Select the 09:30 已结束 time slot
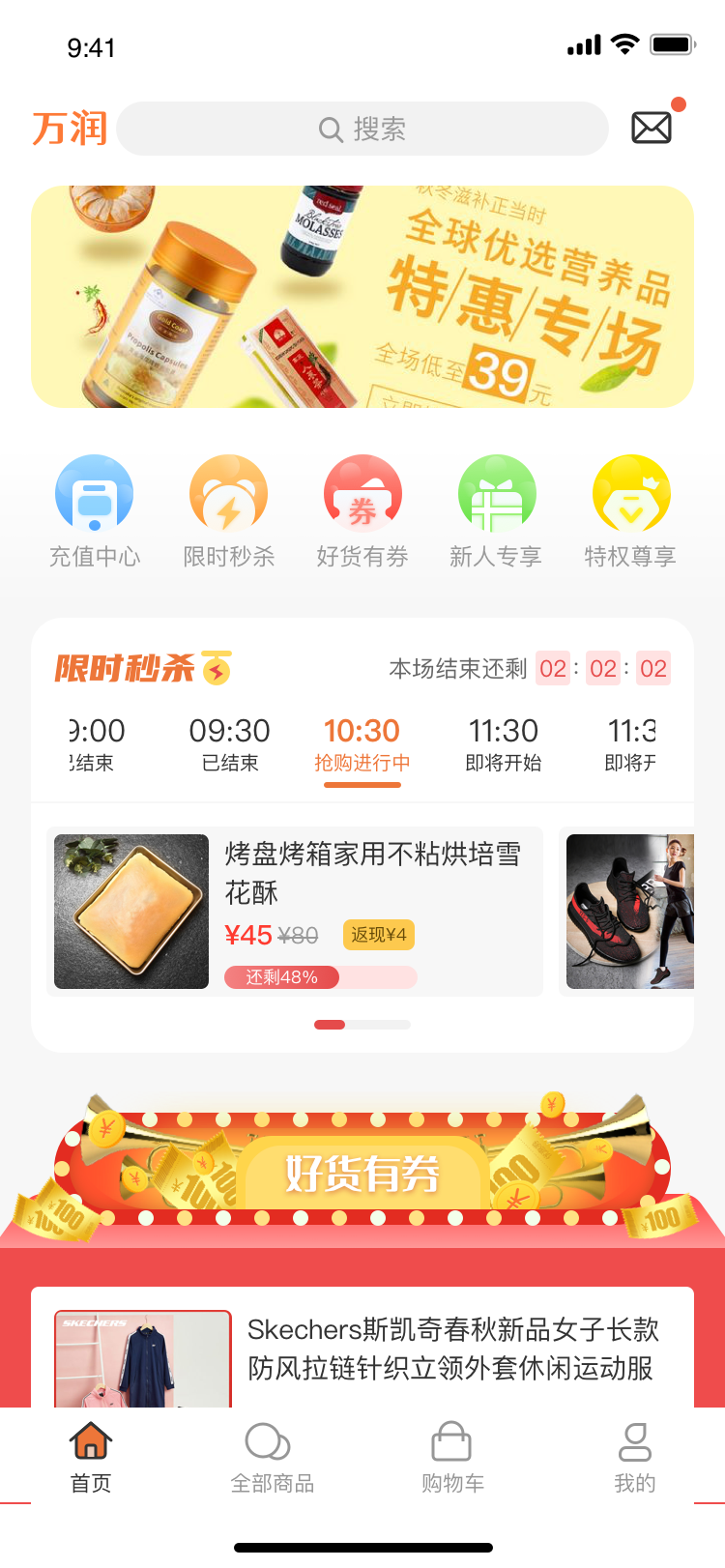 pos(229,744)
